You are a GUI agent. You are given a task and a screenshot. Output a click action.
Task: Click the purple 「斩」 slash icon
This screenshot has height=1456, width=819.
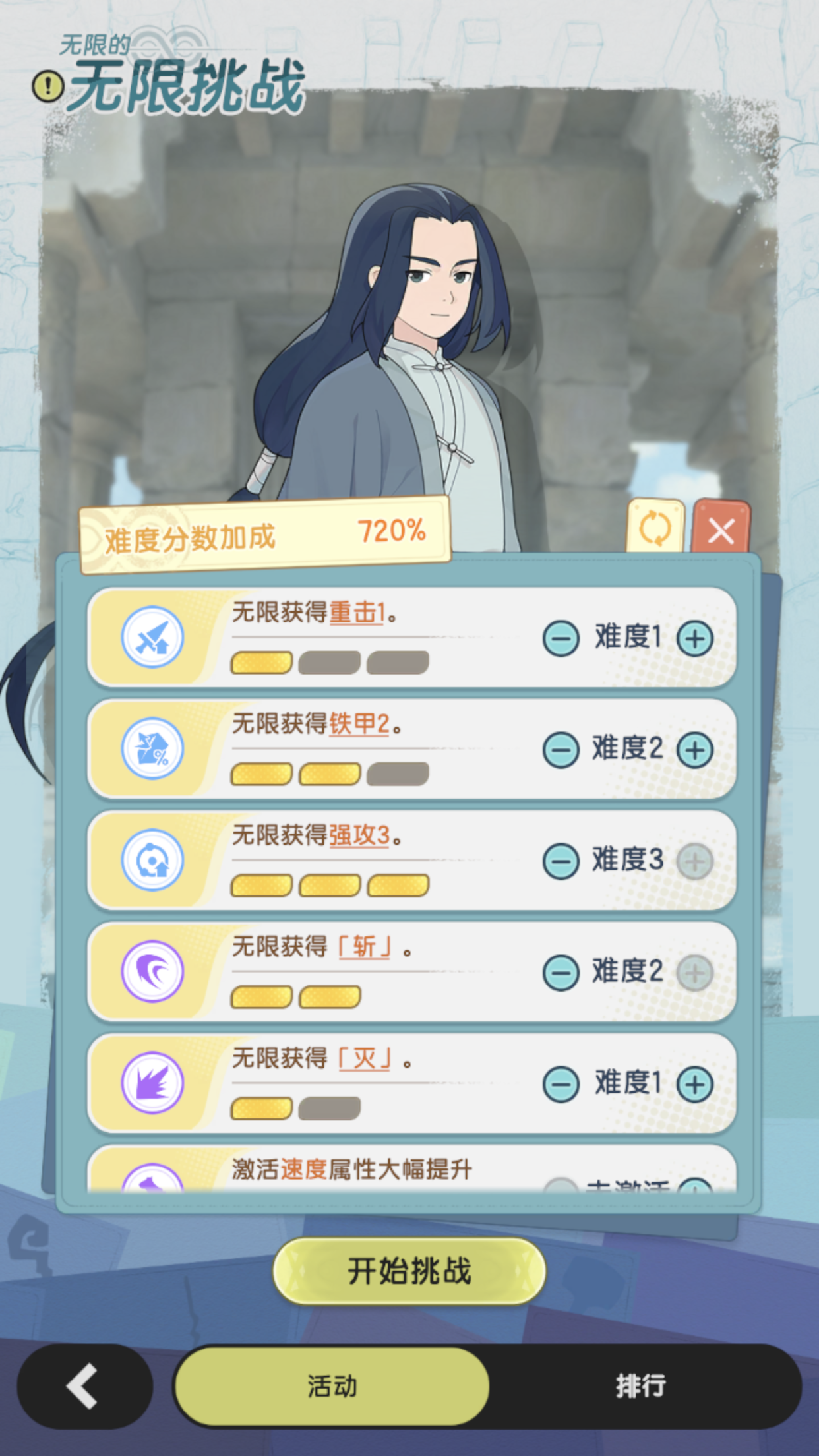[153, 971]
